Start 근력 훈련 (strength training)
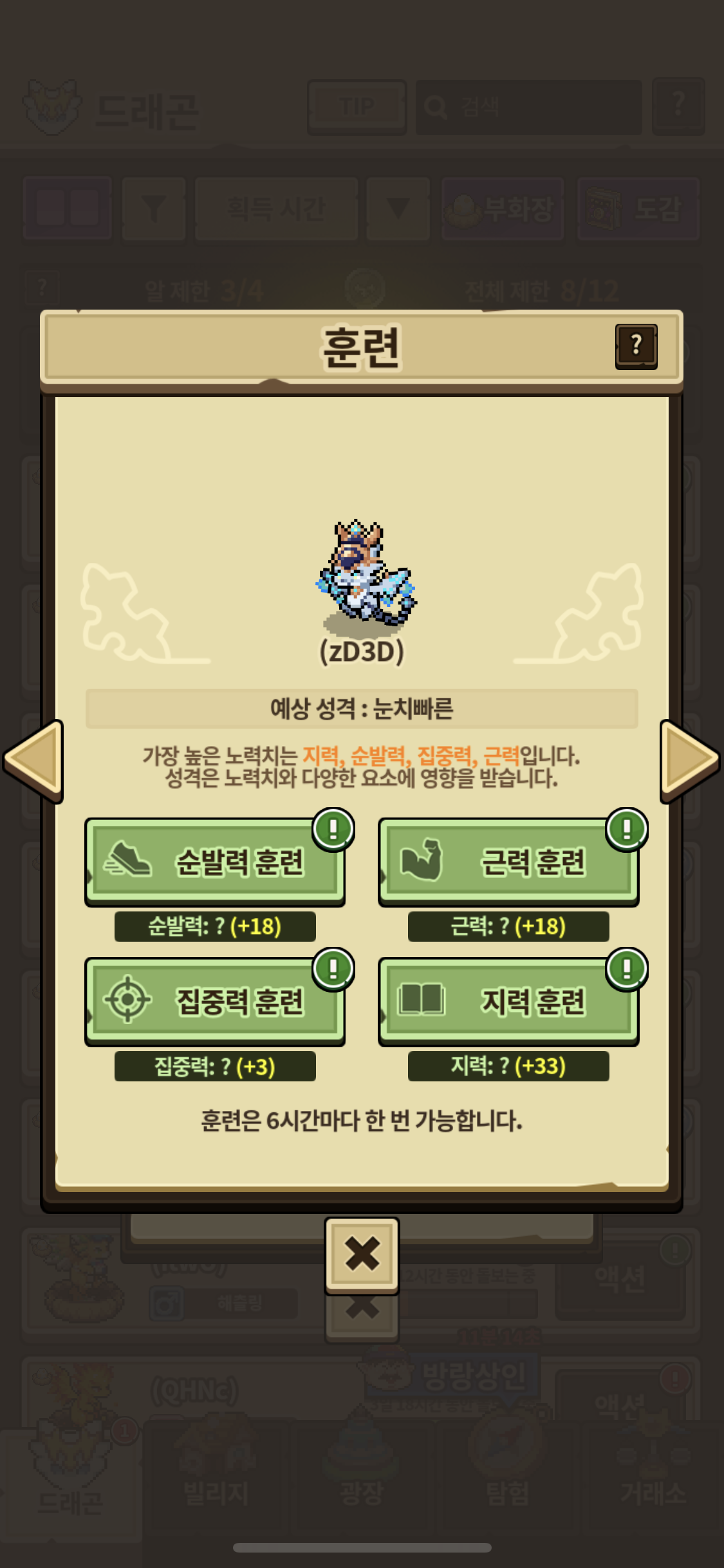Screen dimensions: 724x1568 (508, 861)
